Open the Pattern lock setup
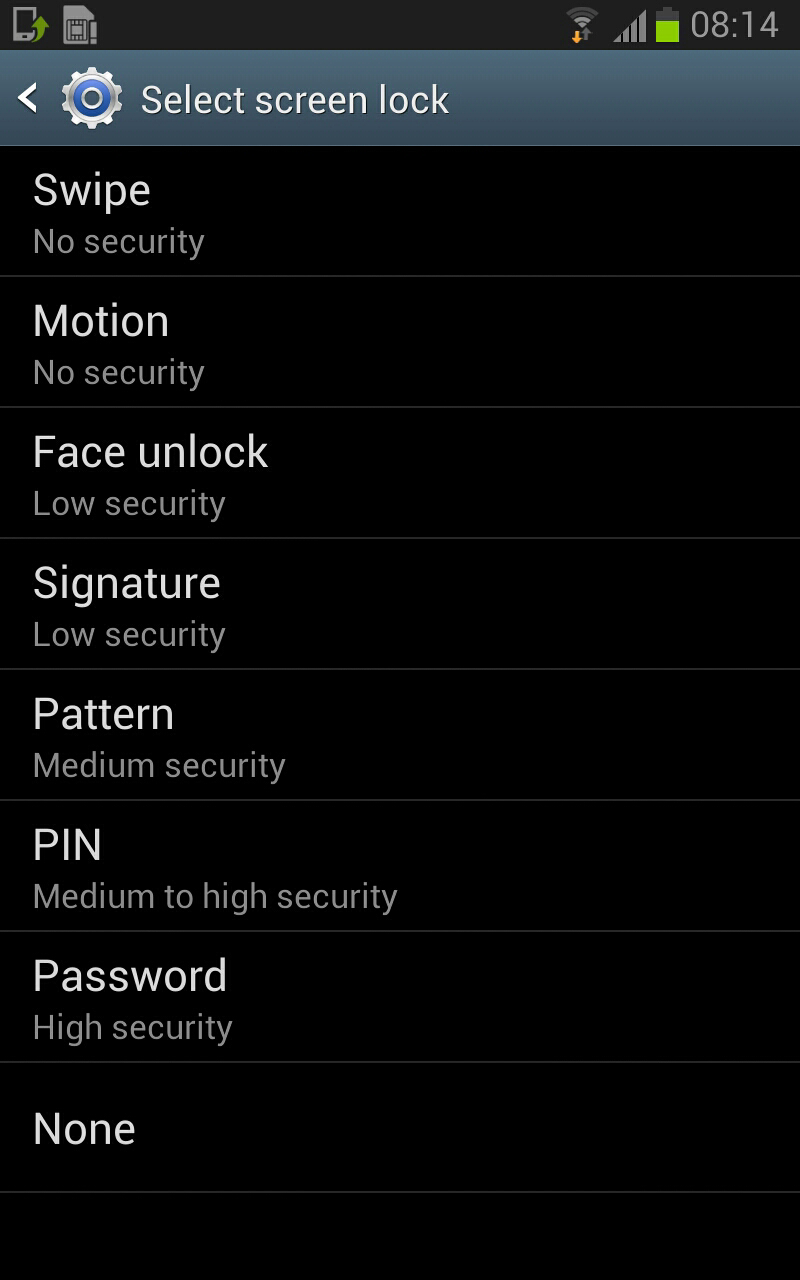Image resolution: width=800 pixels, height=1280 pixels. tap(400, 736)
